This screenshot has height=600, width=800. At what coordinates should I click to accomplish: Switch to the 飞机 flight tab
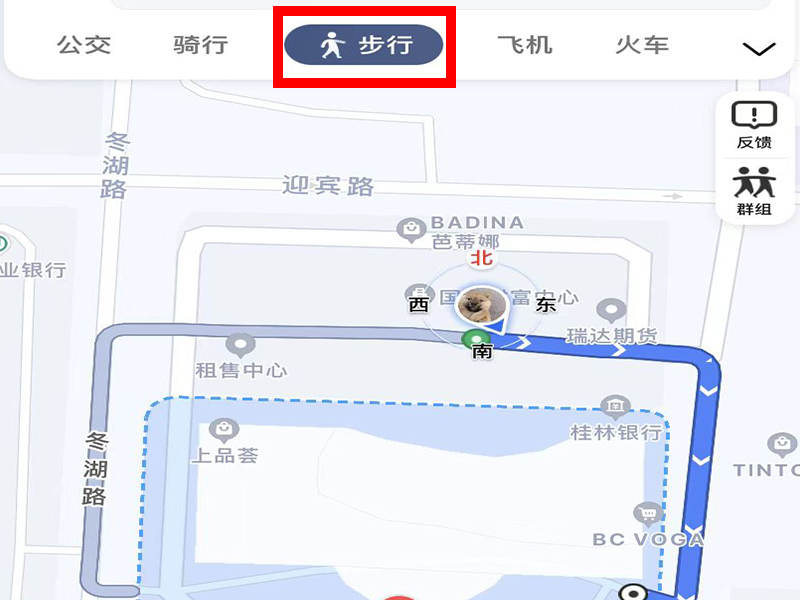pyautogui.click(x=524, y=45)
